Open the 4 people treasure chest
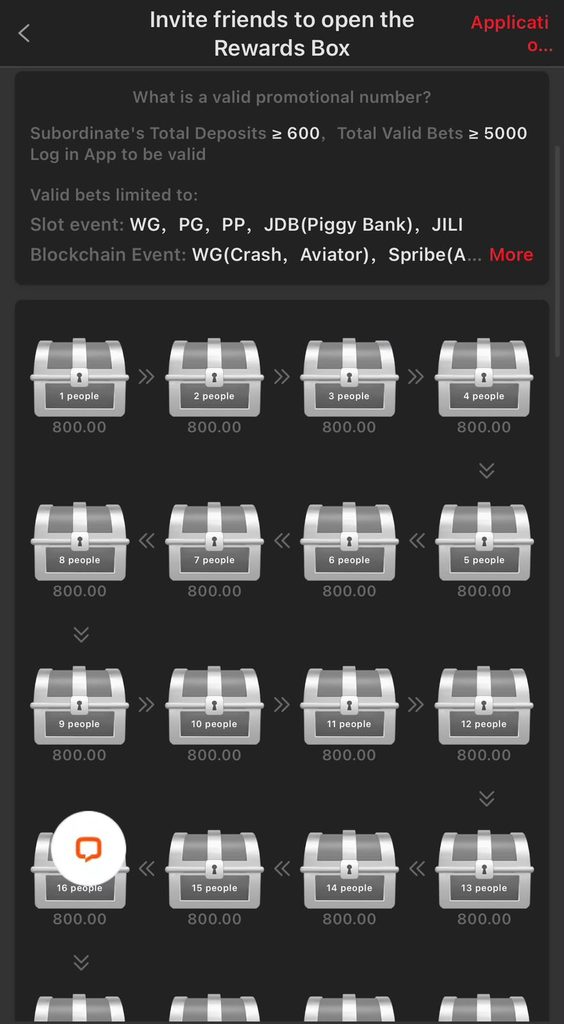564x1024 pixels. [484, 377]
